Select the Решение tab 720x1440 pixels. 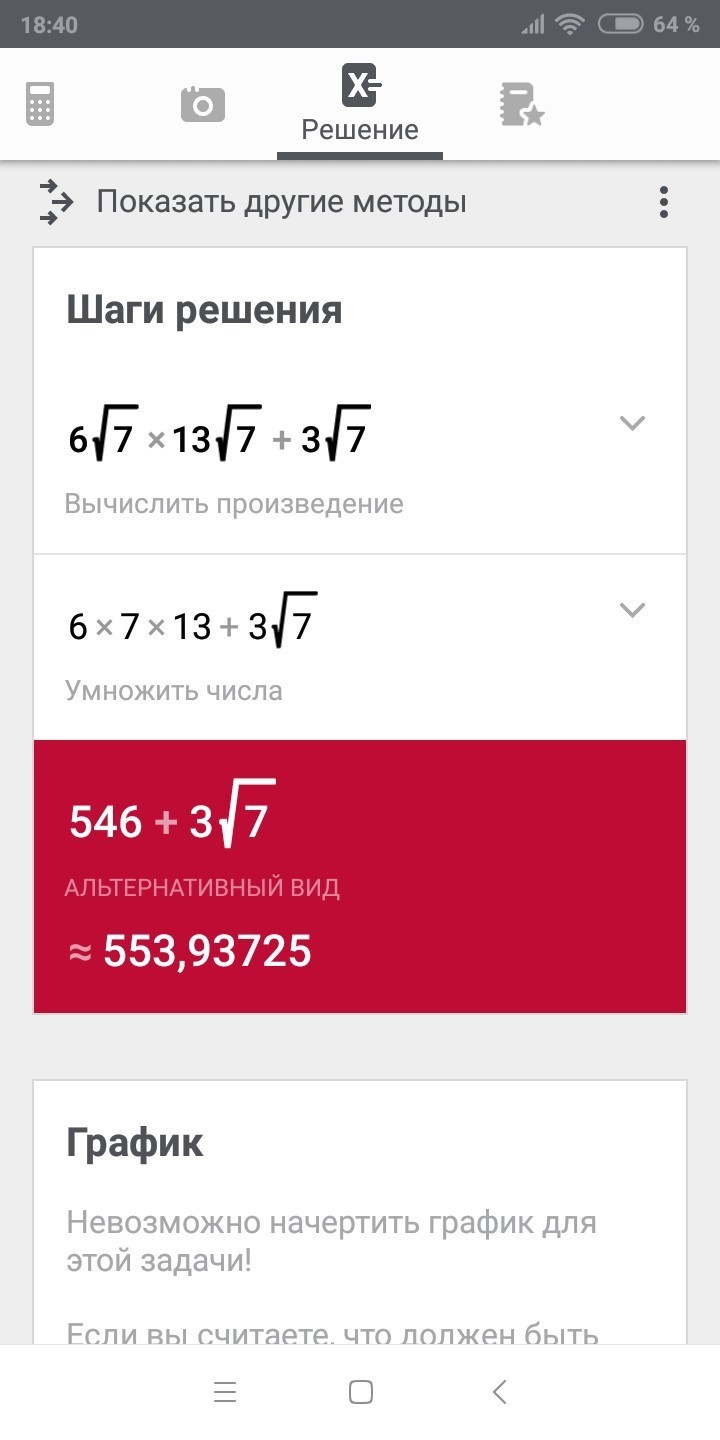pos(360,104)
